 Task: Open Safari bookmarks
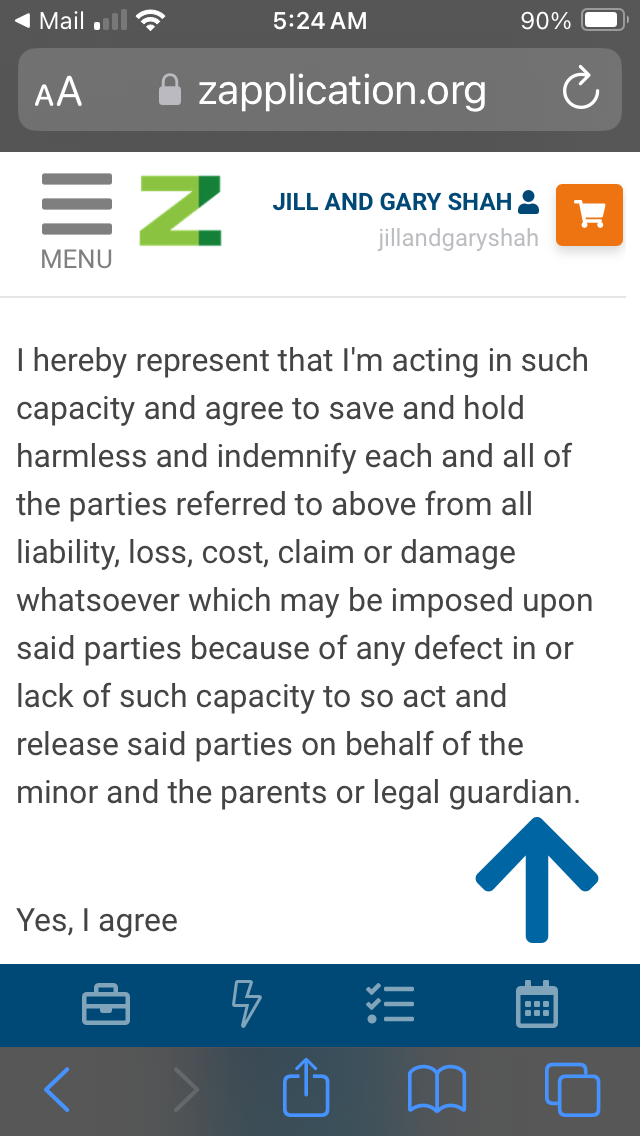pyautogui.click(x=437, y=1090)
